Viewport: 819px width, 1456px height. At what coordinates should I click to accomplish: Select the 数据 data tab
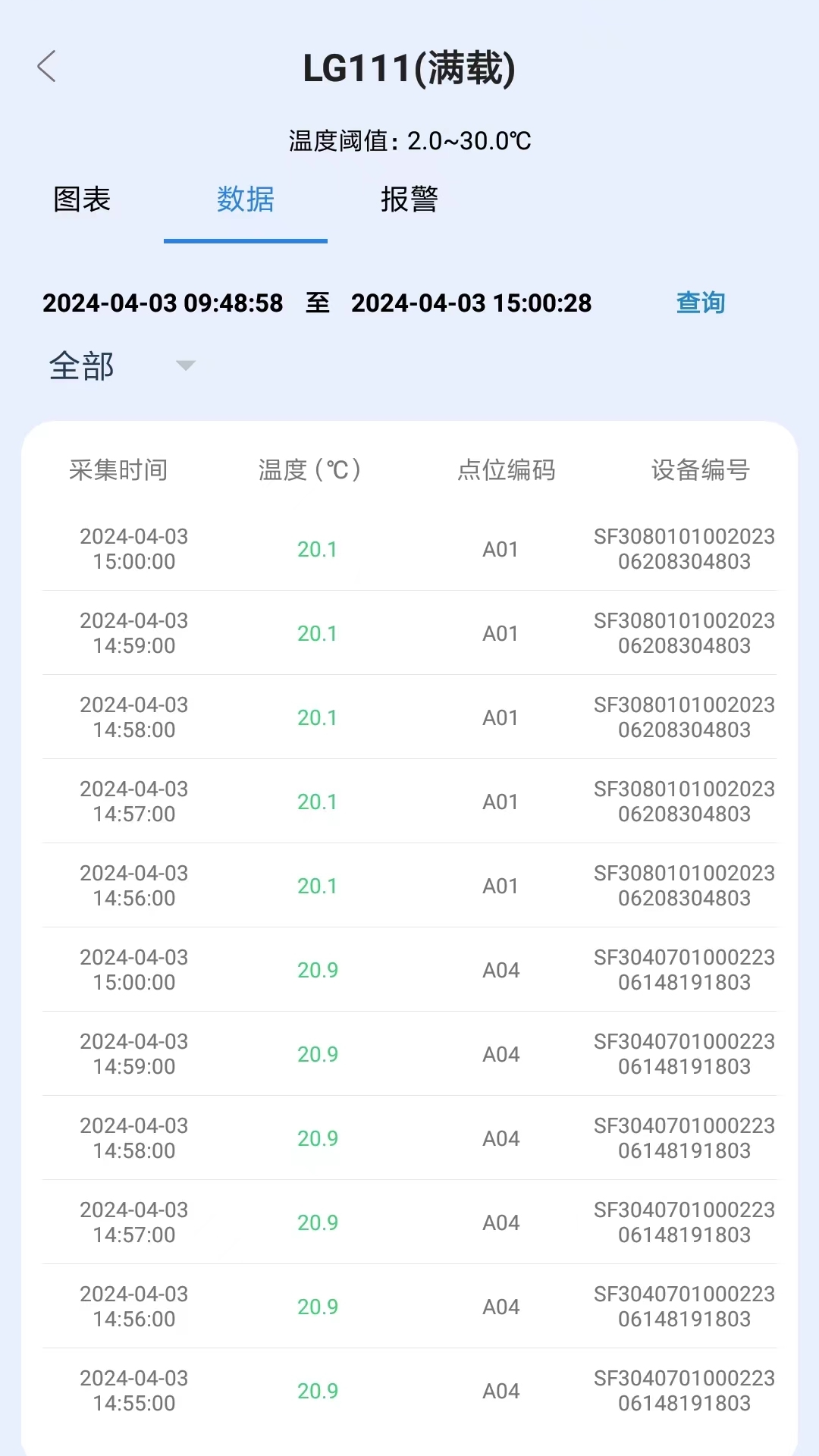[x=244, y=200]
